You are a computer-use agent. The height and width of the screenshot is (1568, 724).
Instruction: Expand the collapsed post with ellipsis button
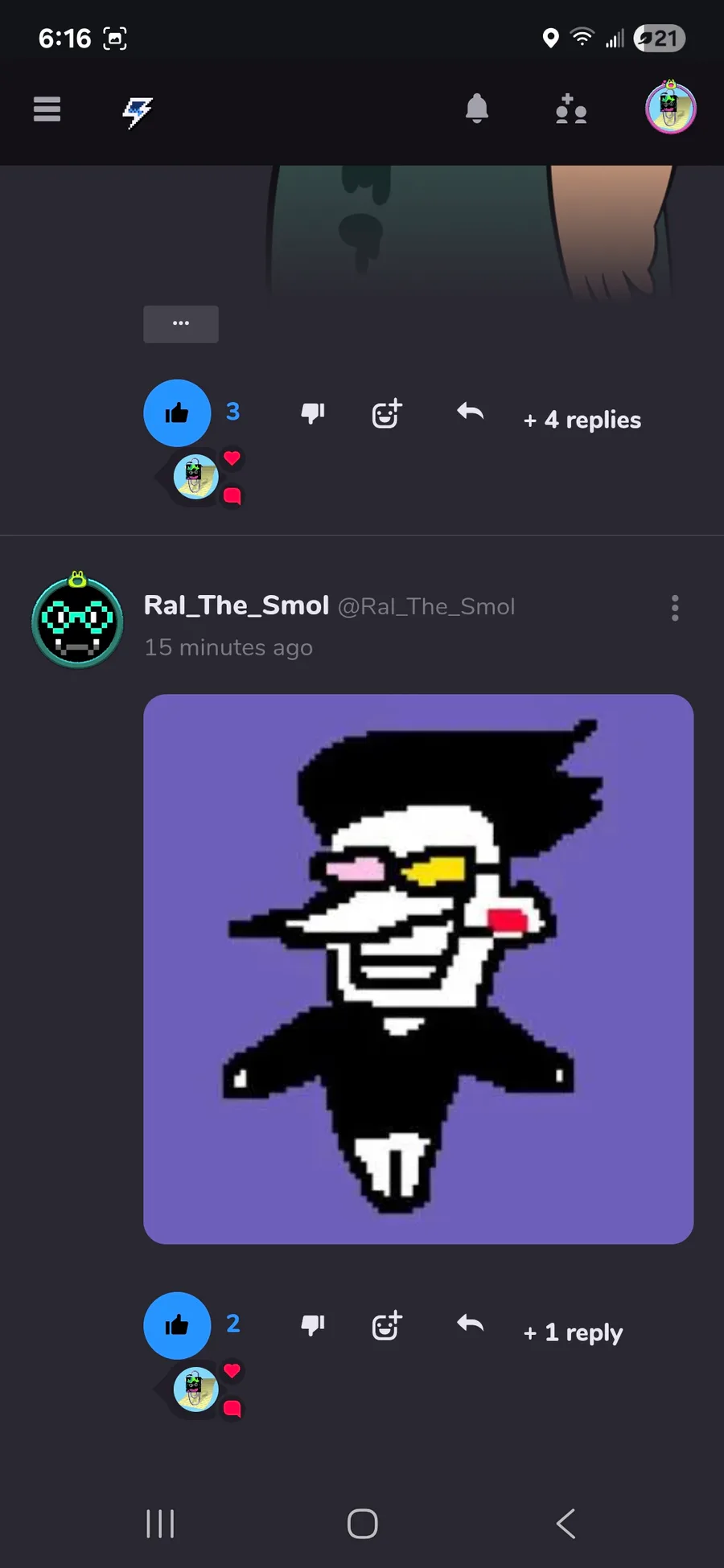181,324
